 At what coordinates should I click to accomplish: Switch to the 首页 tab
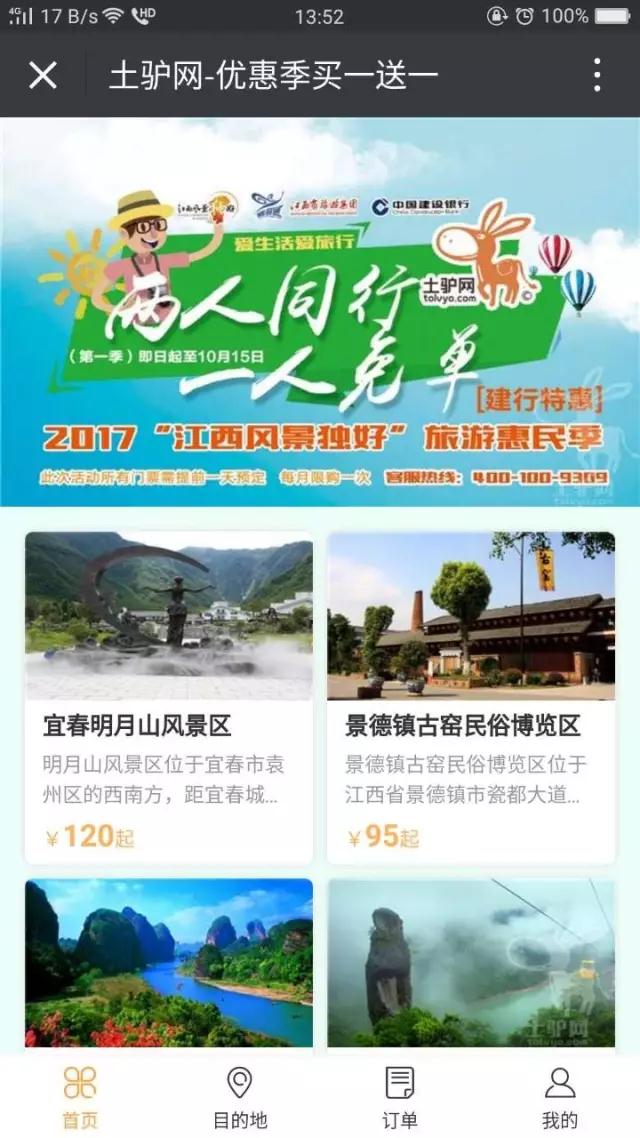80,1097
